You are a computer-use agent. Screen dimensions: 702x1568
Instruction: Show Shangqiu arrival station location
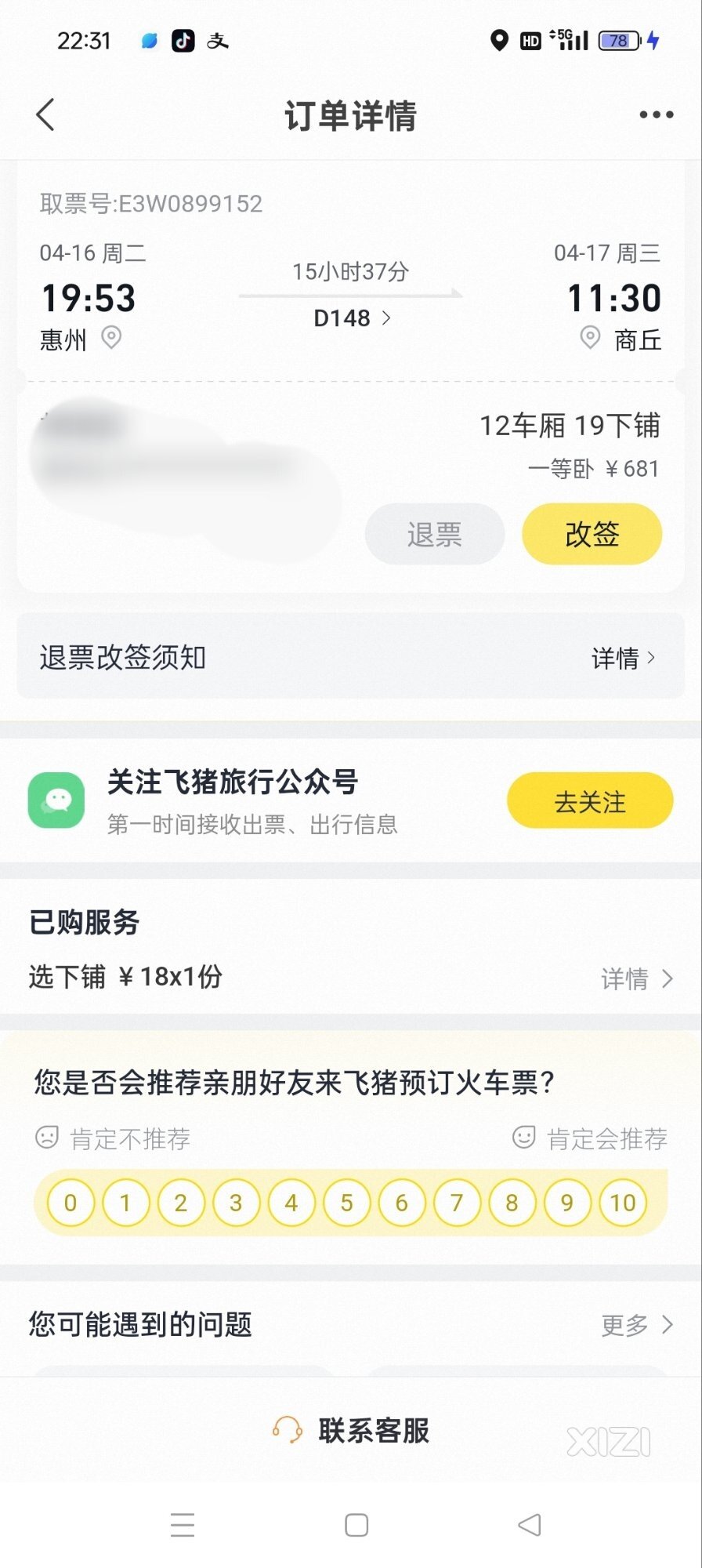(x=590, y=339)
